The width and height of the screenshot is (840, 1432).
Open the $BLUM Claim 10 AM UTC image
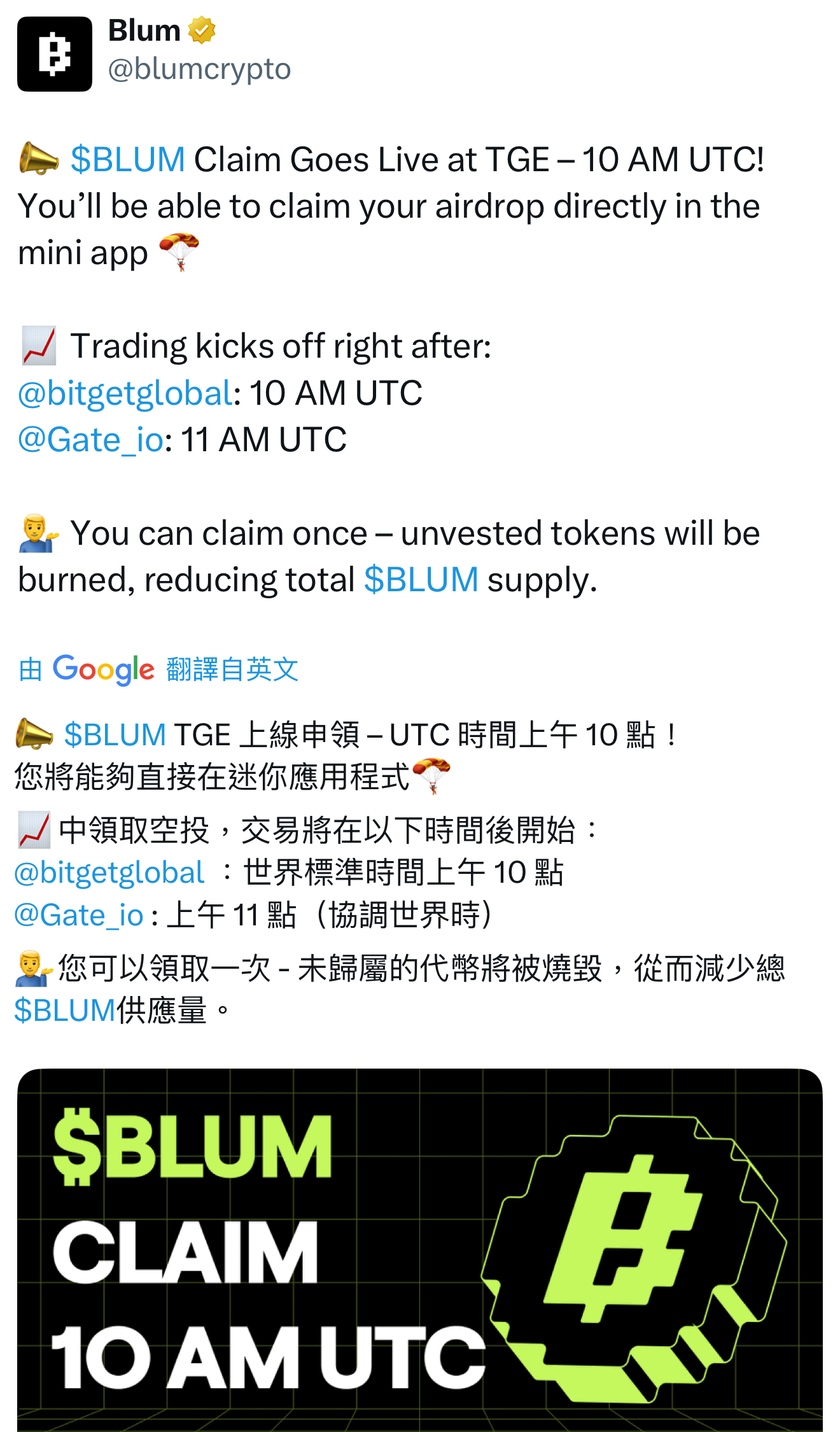click(x=420, y=1247)
